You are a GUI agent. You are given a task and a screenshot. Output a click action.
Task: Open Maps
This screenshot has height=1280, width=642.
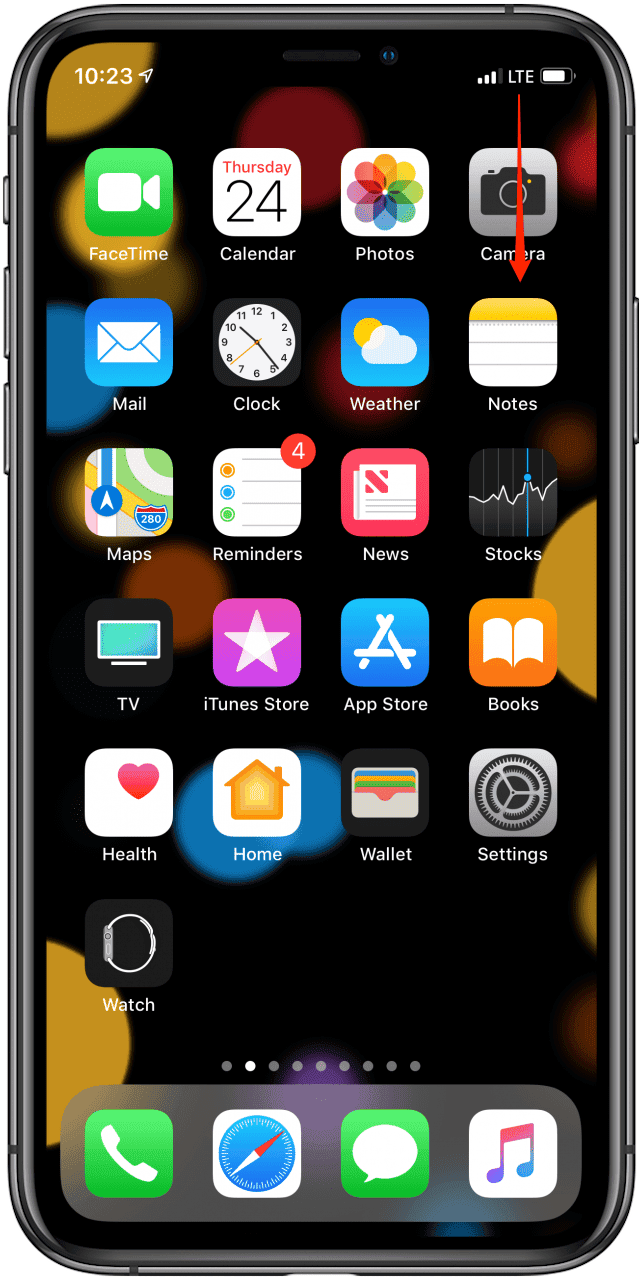coord(129,492)
